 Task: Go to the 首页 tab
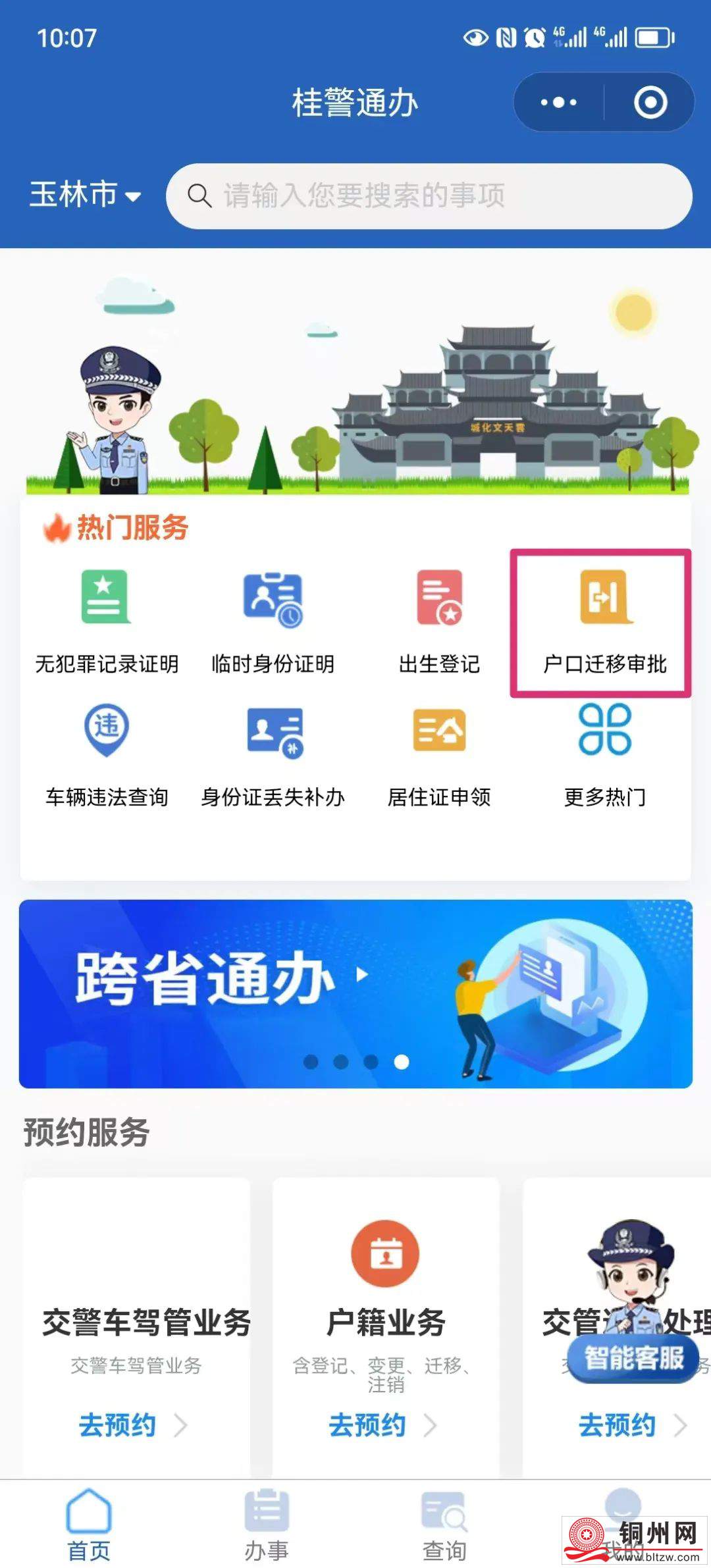pos(89,1526)
